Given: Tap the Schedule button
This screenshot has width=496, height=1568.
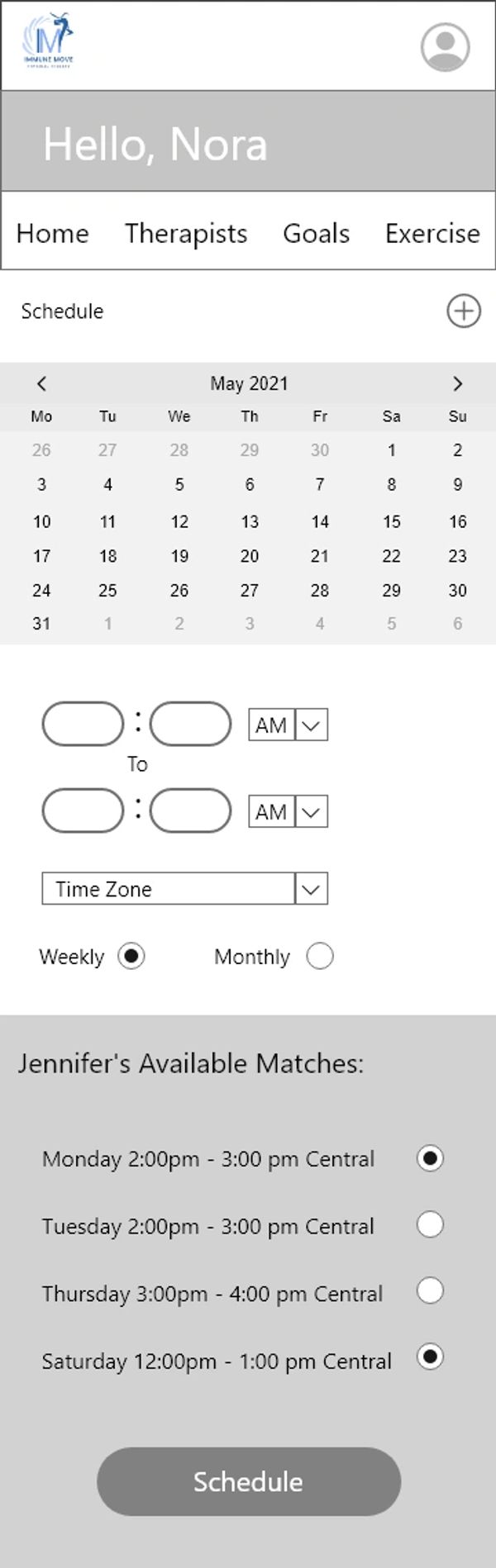Looking at the screenshot, I should [x=248, y=1481].
